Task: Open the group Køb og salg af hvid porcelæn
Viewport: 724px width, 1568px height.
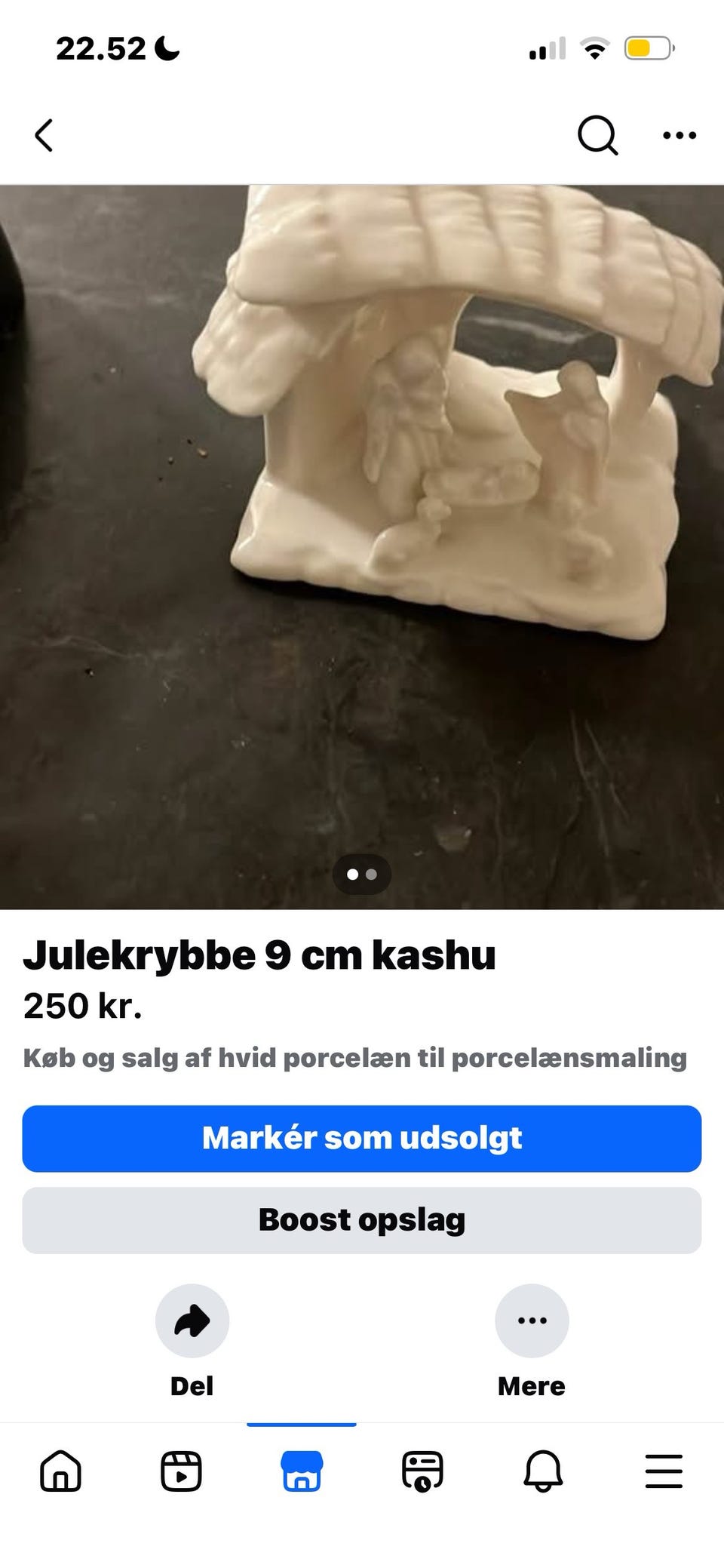Action: point(354,1057)
